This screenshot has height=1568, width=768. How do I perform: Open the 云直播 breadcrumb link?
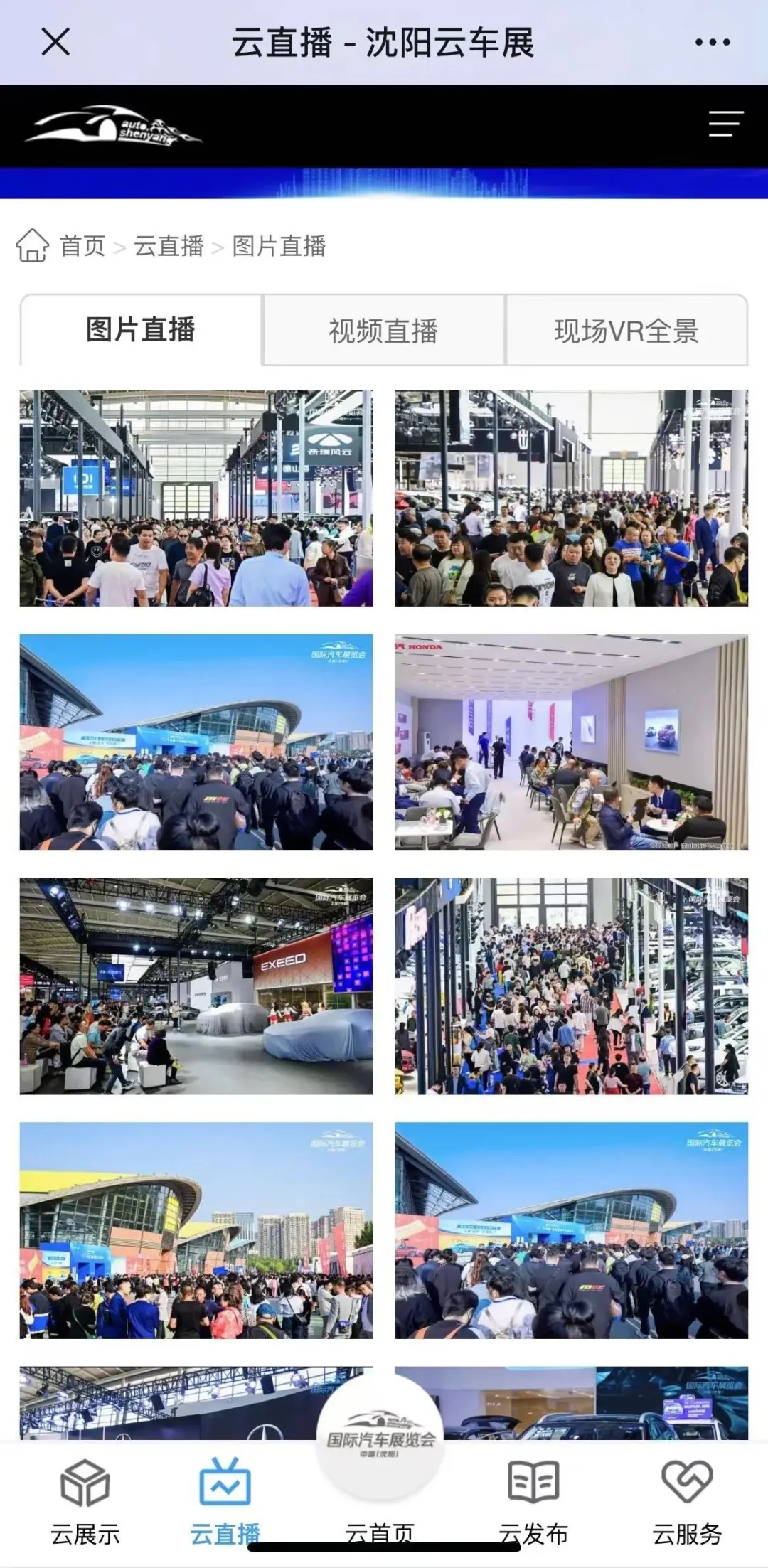pyautogui.click(x=169, y=246)
